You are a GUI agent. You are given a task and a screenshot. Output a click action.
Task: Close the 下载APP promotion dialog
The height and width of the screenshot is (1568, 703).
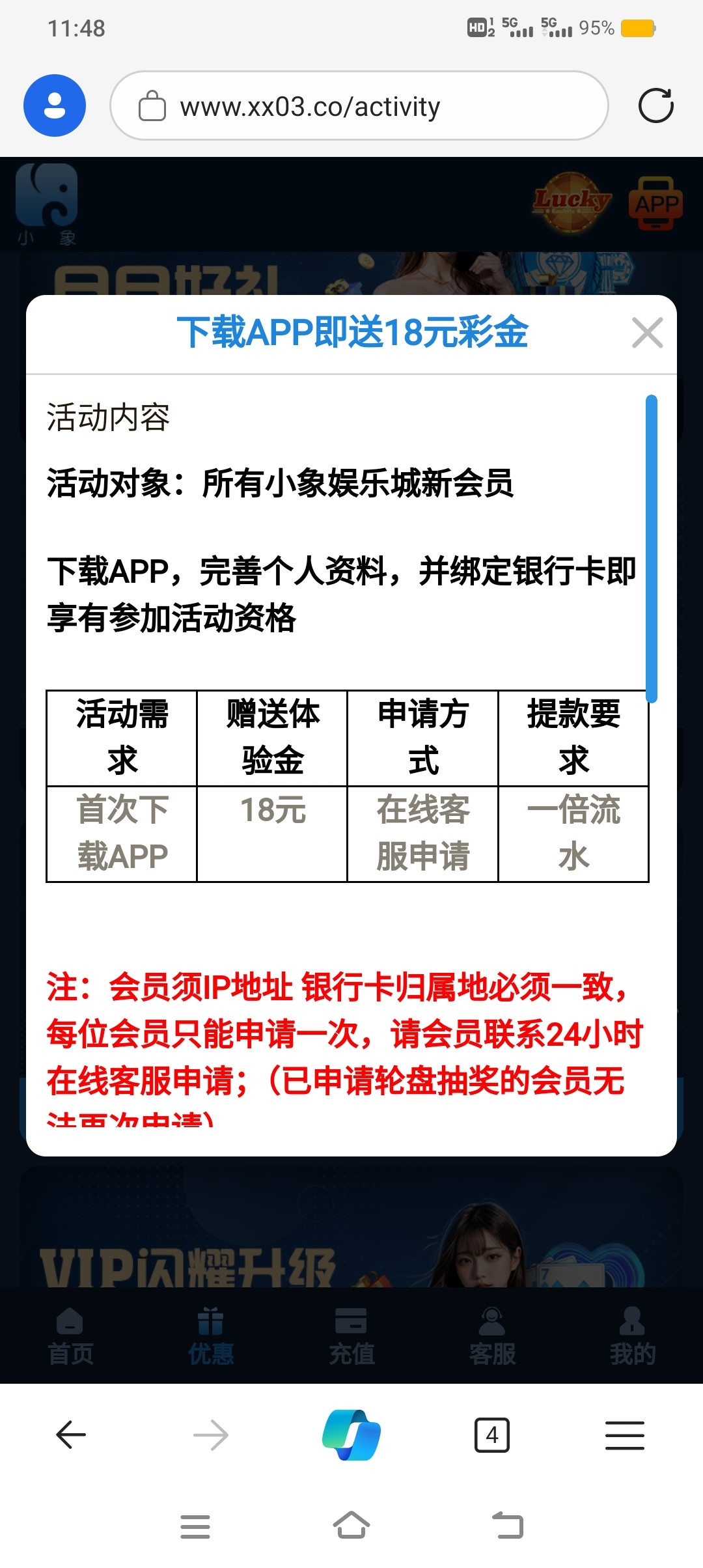pos(647,333)
